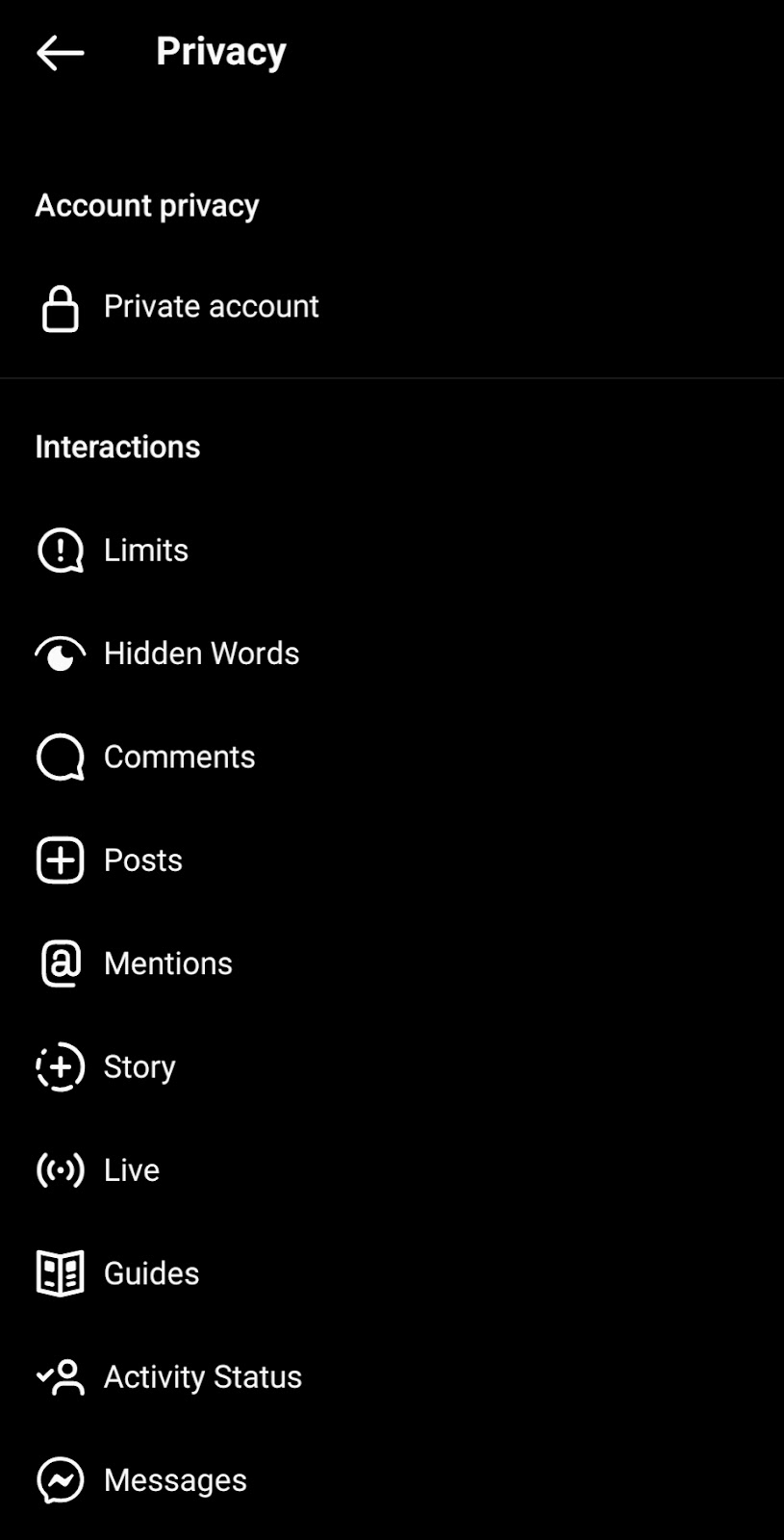Open Story privacy settings
784x1540 pixels.
(139, 1066)
